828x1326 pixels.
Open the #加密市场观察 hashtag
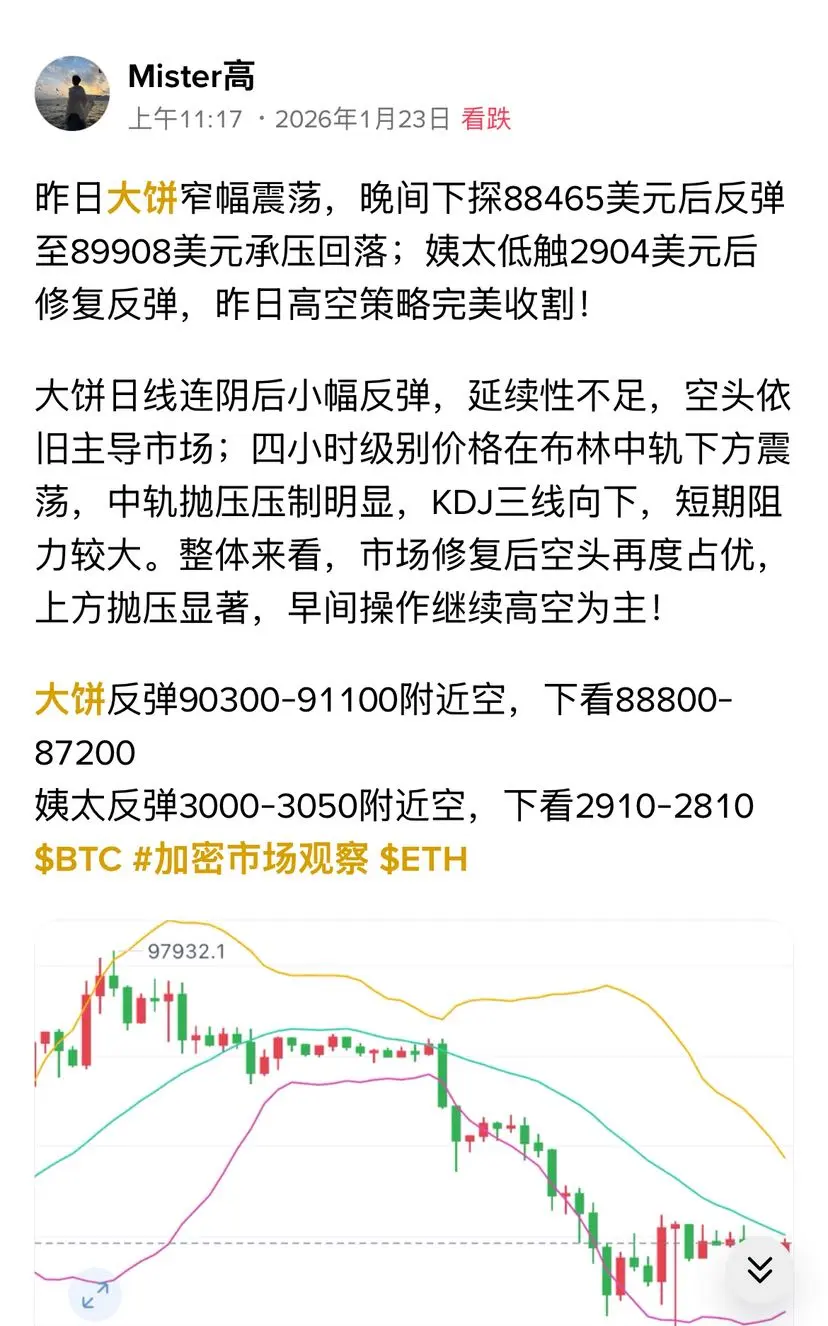(251, 858)
